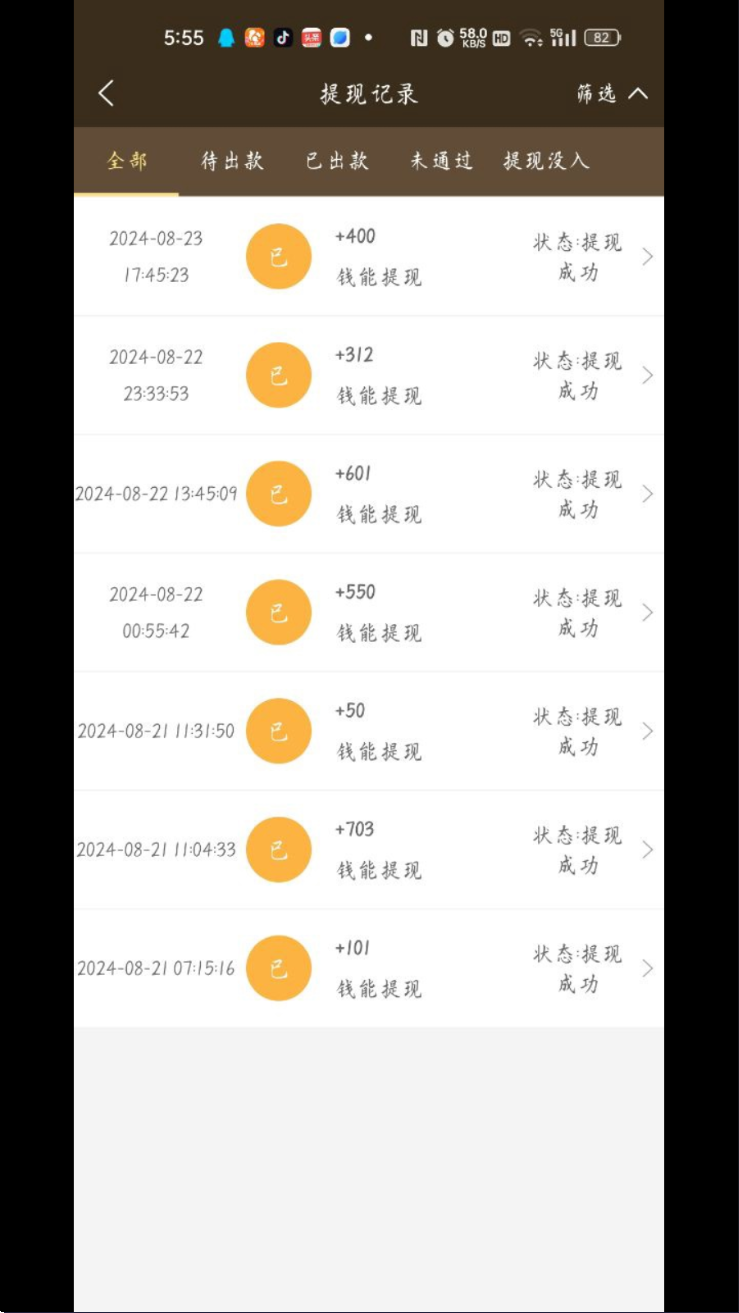Open the 提现没入 tab
This screenshot has width=739, height=1313.
[546, 161]
